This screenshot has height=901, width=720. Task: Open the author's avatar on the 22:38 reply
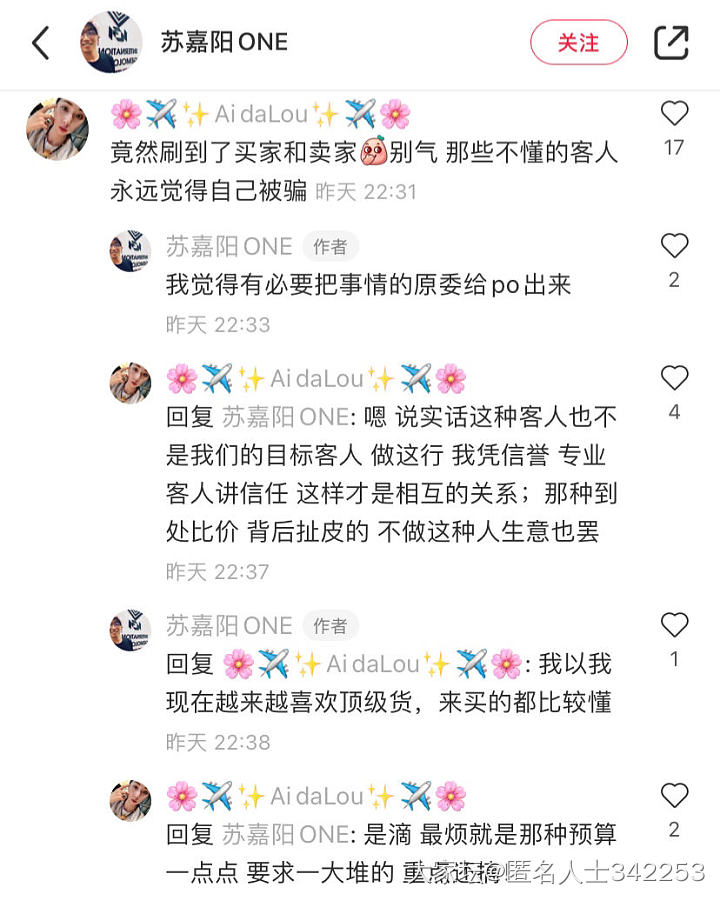[x=130, y=630]
